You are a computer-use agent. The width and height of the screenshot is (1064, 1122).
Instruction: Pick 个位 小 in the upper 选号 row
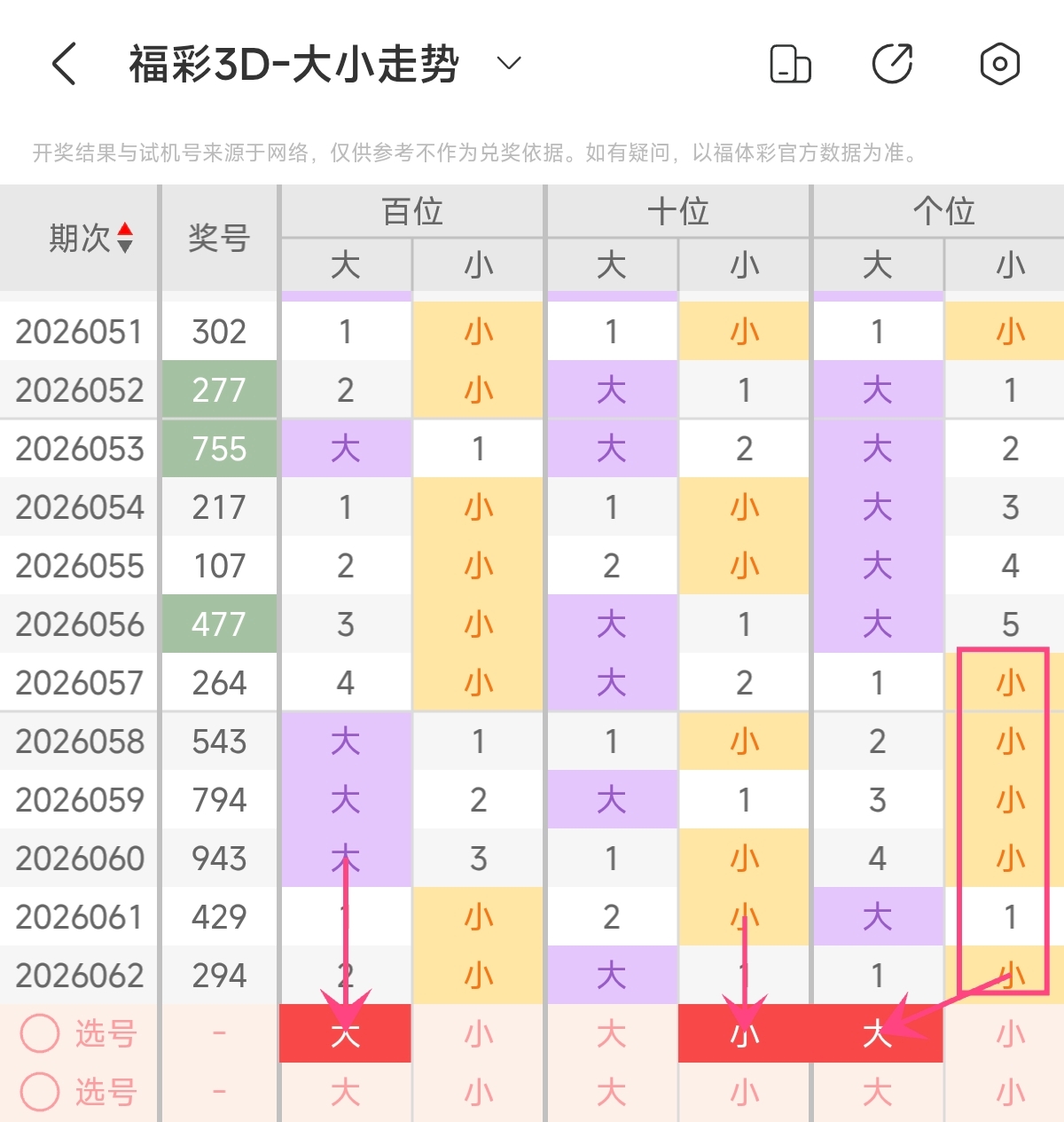1010,1034
